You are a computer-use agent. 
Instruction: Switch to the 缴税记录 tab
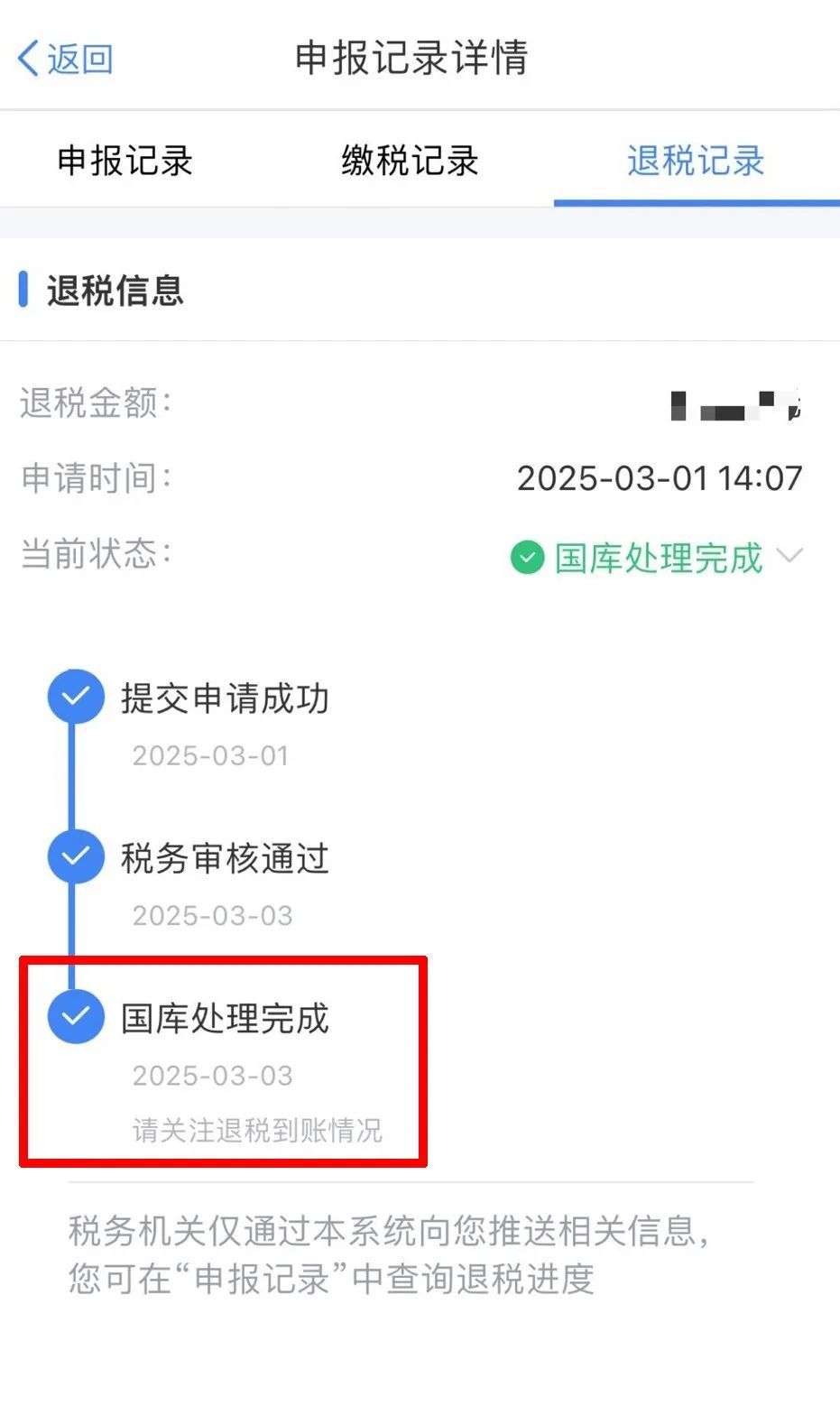pos(411,161)
